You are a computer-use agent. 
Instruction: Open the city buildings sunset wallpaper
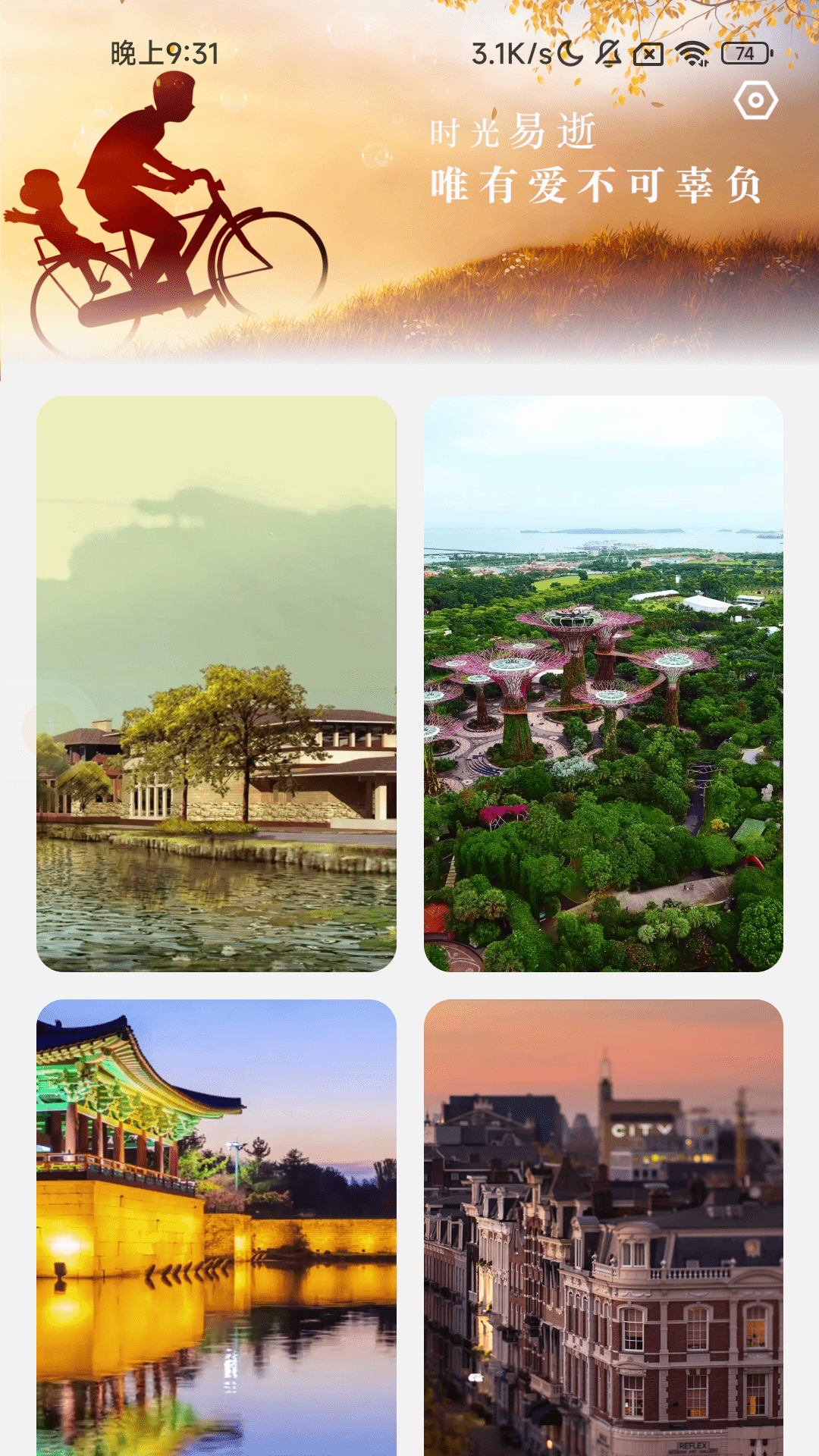pos(604,1227)
